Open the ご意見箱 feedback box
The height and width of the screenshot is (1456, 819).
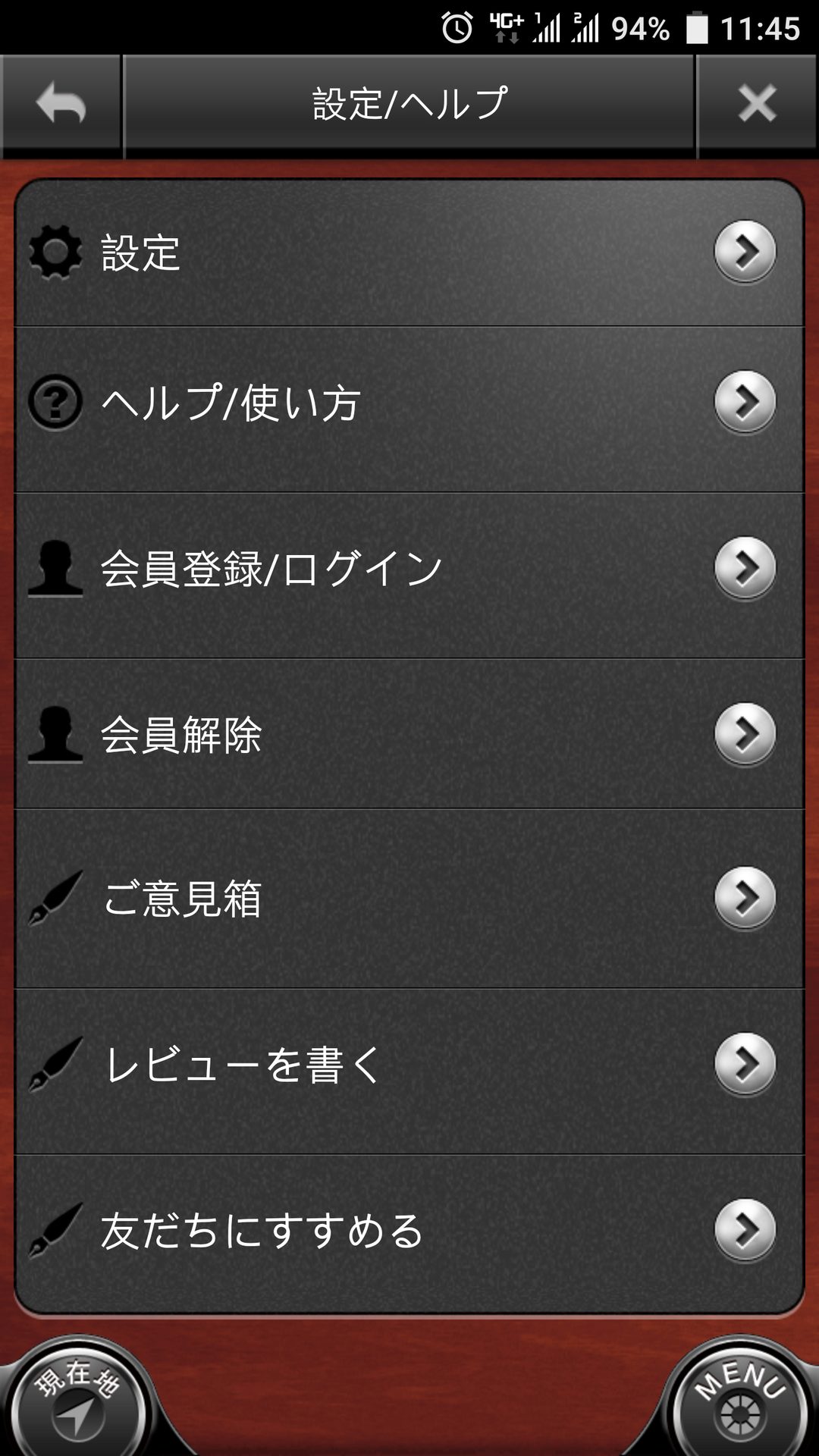pyautogui.click(x=409, y=899)
